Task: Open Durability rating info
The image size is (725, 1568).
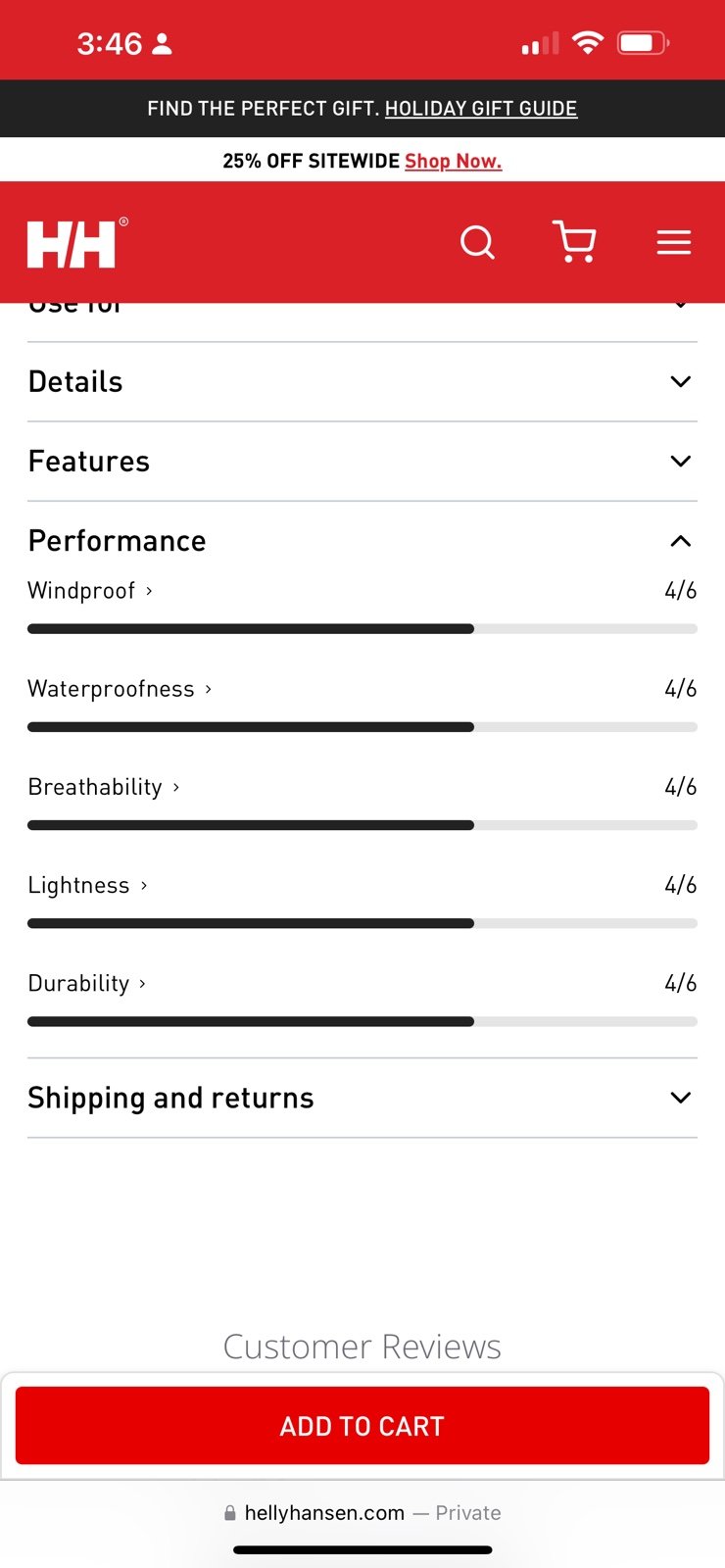Action: coord(87,983)
